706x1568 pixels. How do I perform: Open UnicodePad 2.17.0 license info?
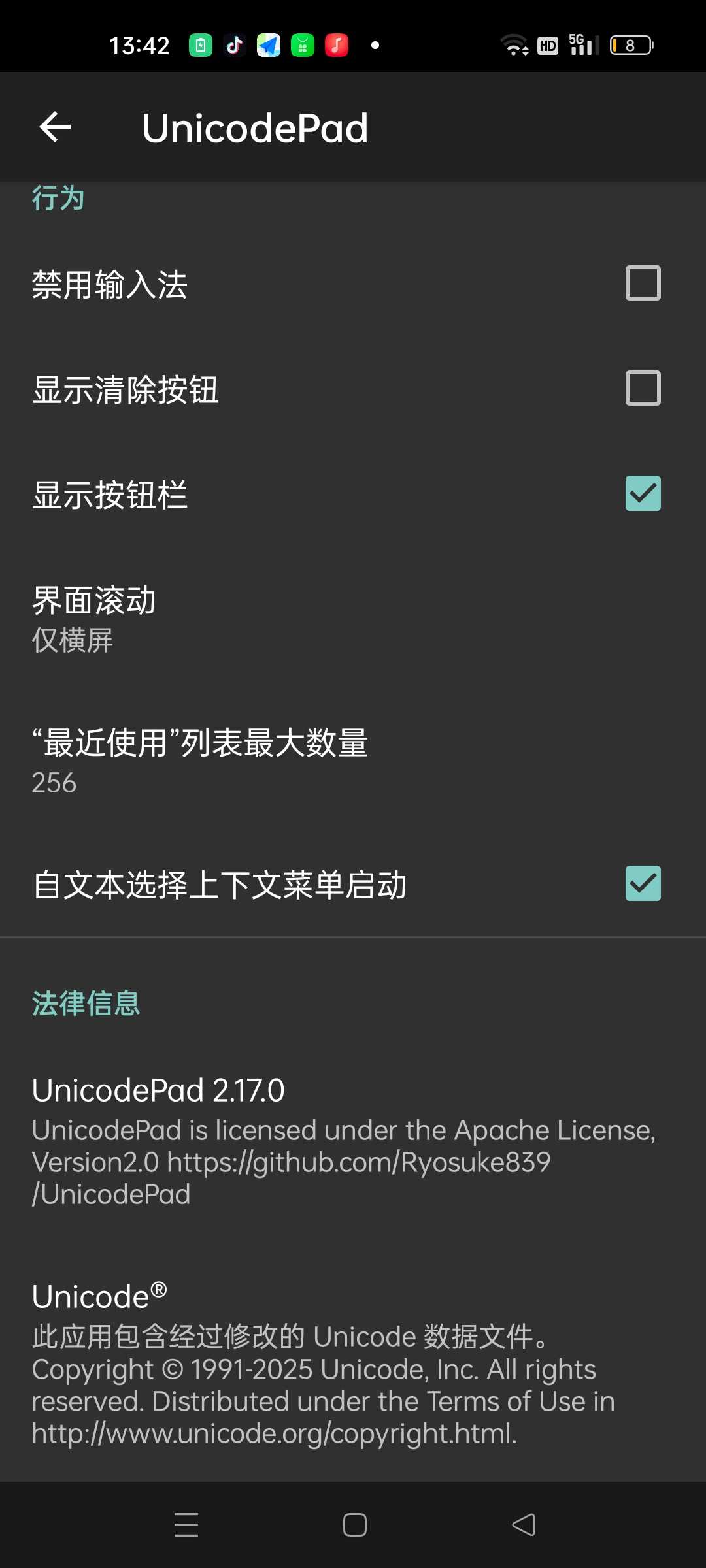click(x=353, y=1141)
